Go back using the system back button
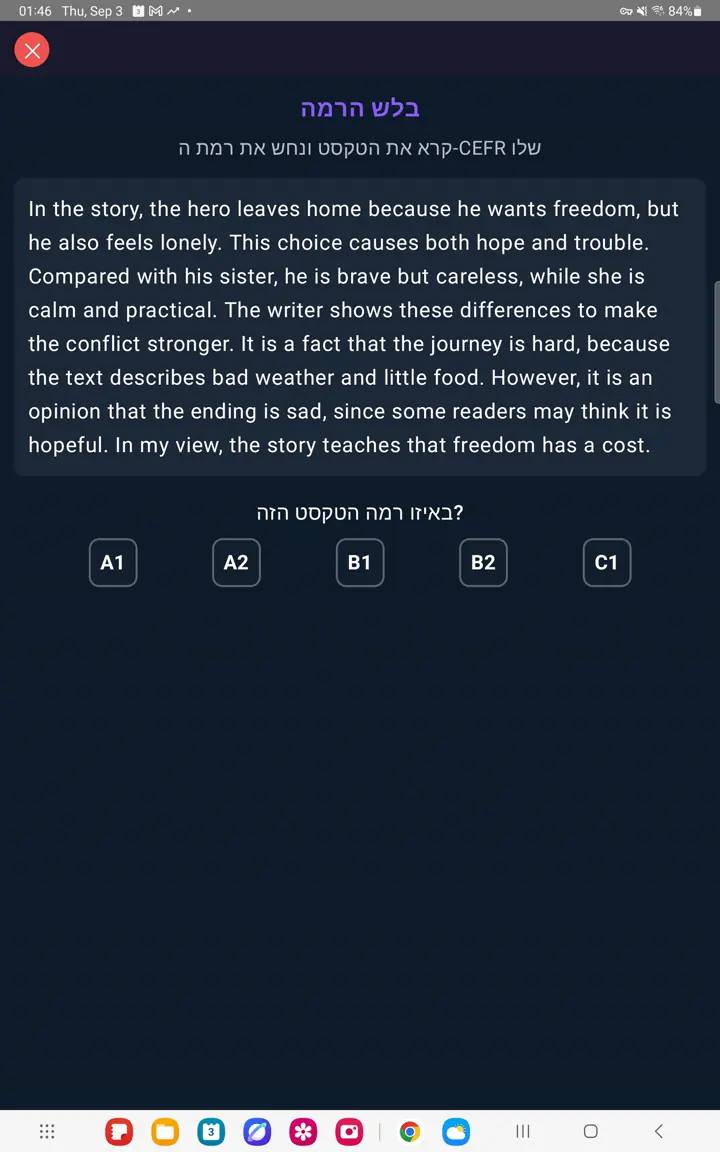The width and height of the screenshot is (720, 1152). pos(659,1131)
